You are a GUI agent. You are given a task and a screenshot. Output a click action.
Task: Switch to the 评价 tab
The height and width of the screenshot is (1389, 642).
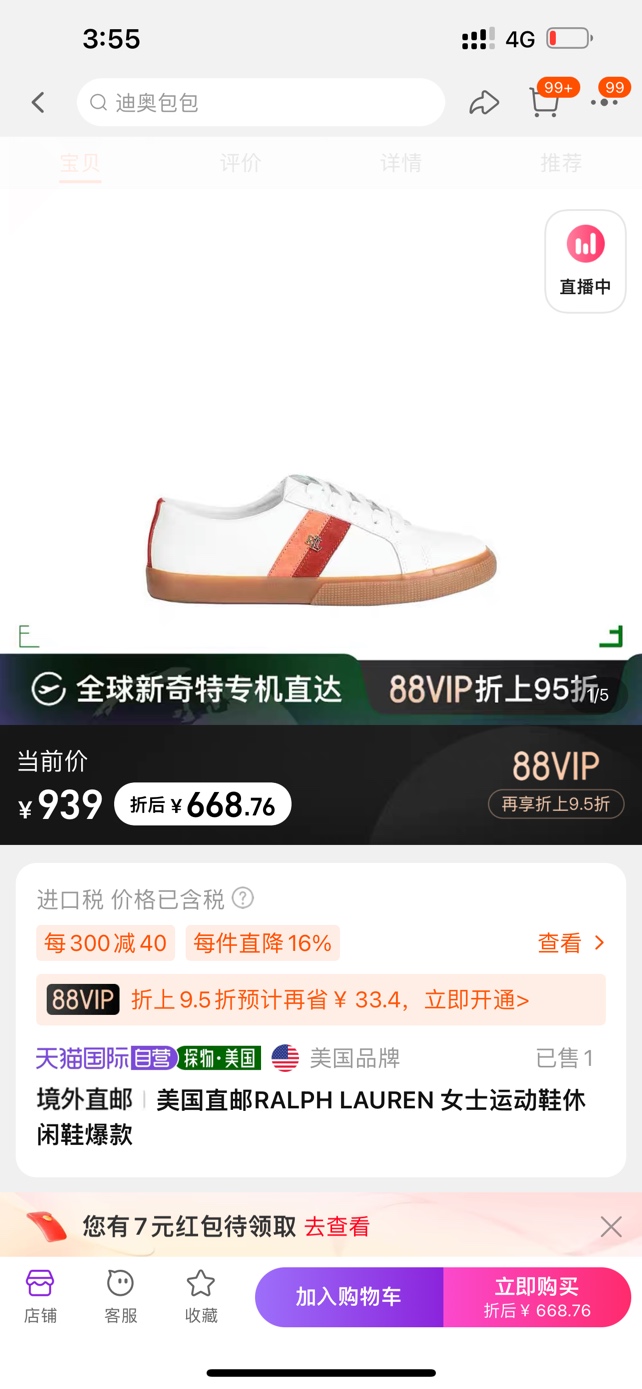[240, 163]
